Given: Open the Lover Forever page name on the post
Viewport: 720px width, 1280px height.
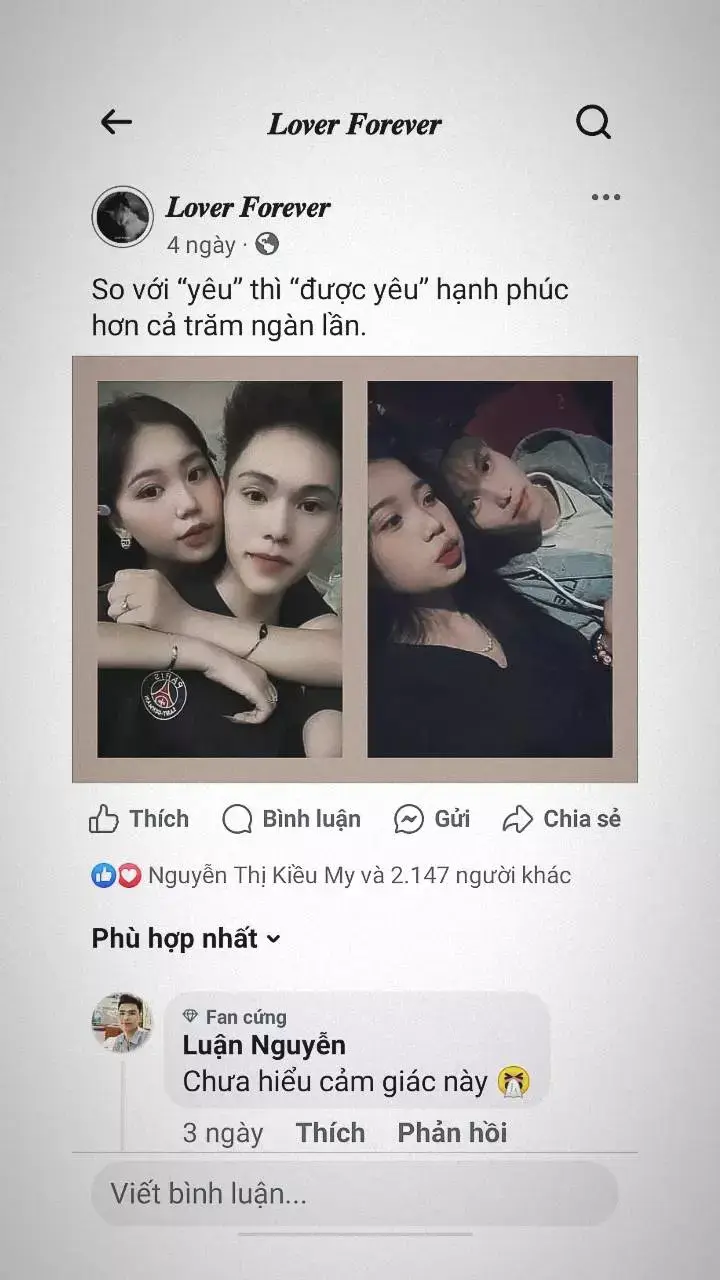Looking at the screenshot, I should (x=248, y=208).
